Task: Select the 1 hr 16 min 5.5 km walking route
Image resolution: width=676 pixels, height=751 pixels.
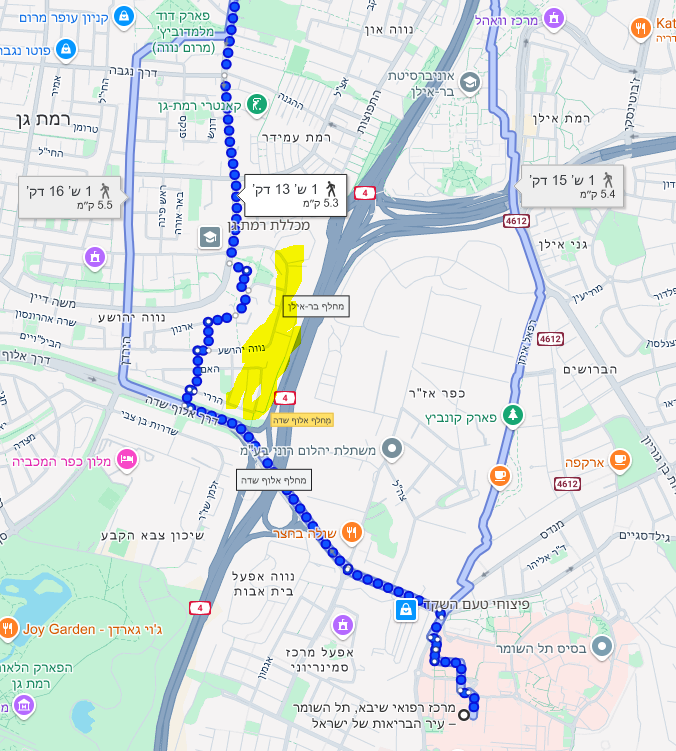Action: [72, 195]
